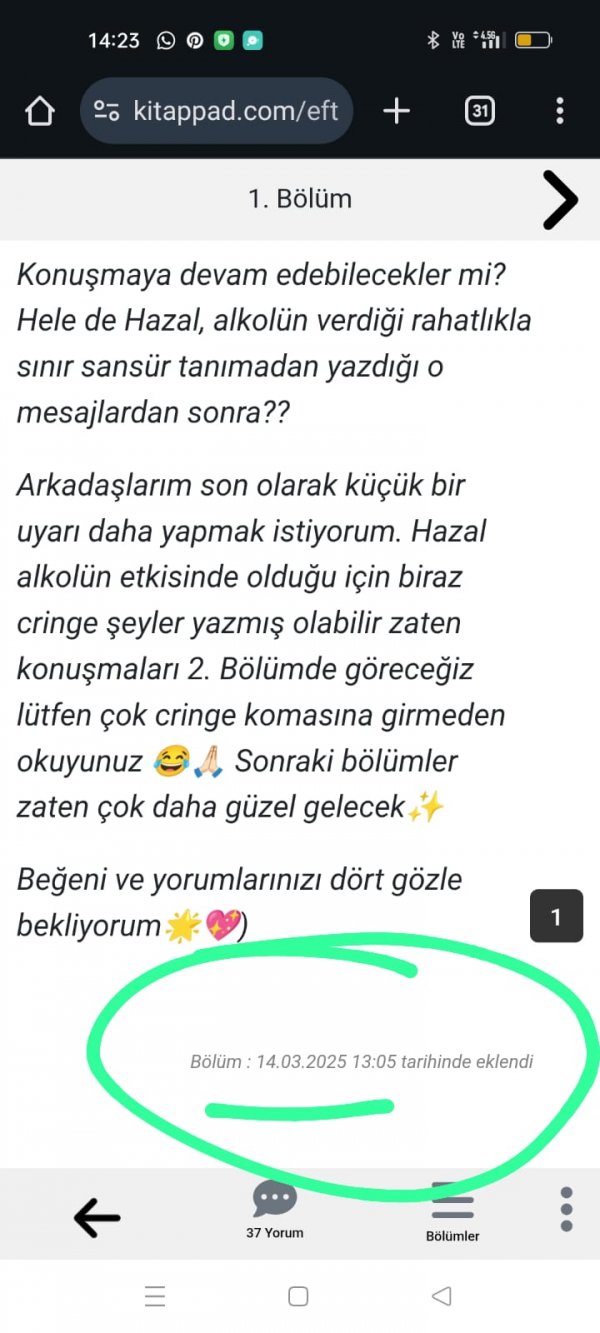Open Chrome's three-dot overflow menu

(x=559, y=111)
